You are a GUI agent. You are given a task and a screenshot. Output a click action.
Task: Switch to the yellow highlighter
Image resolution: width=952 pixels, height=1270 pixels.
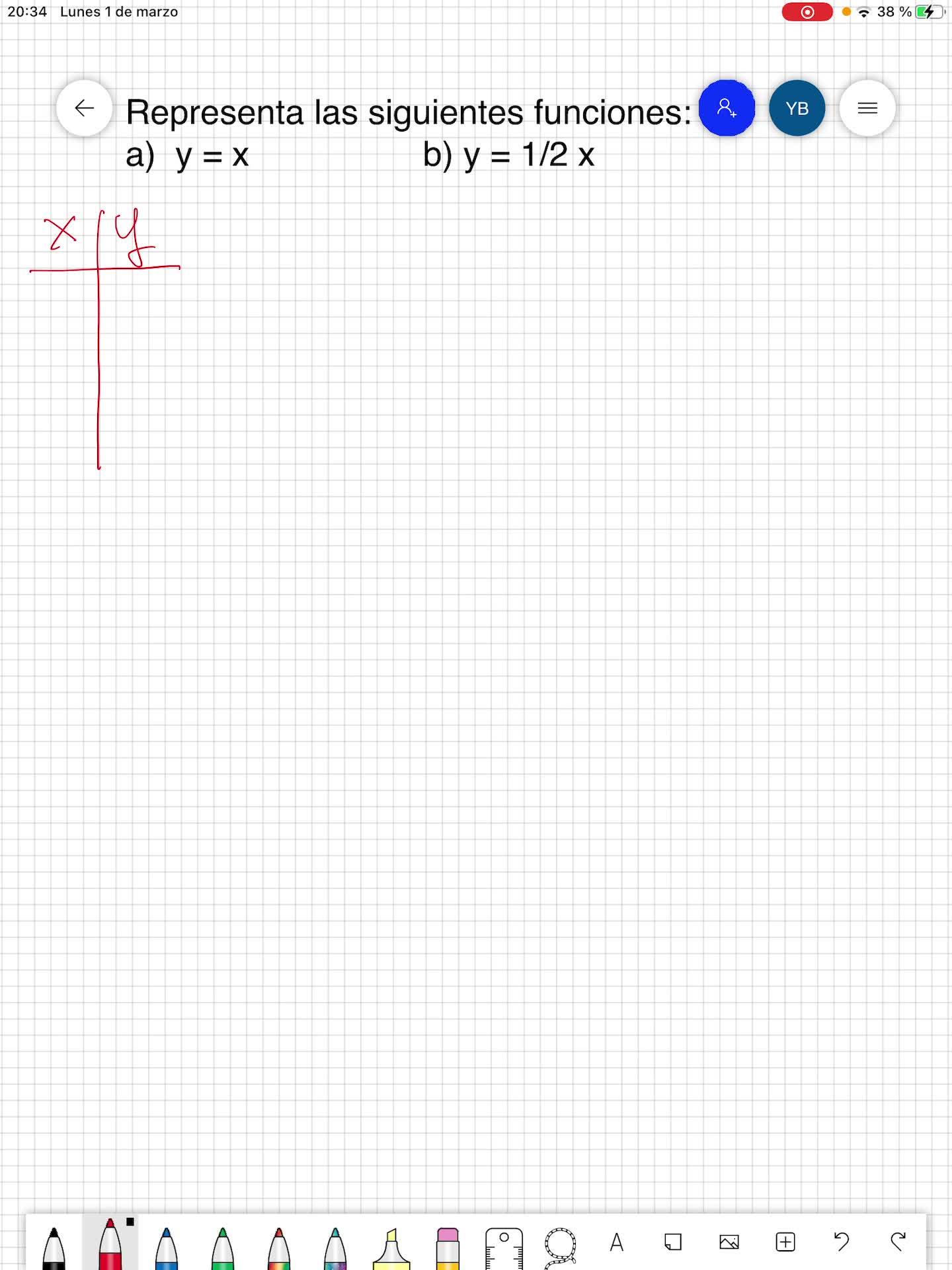(x=391, y=1246)
